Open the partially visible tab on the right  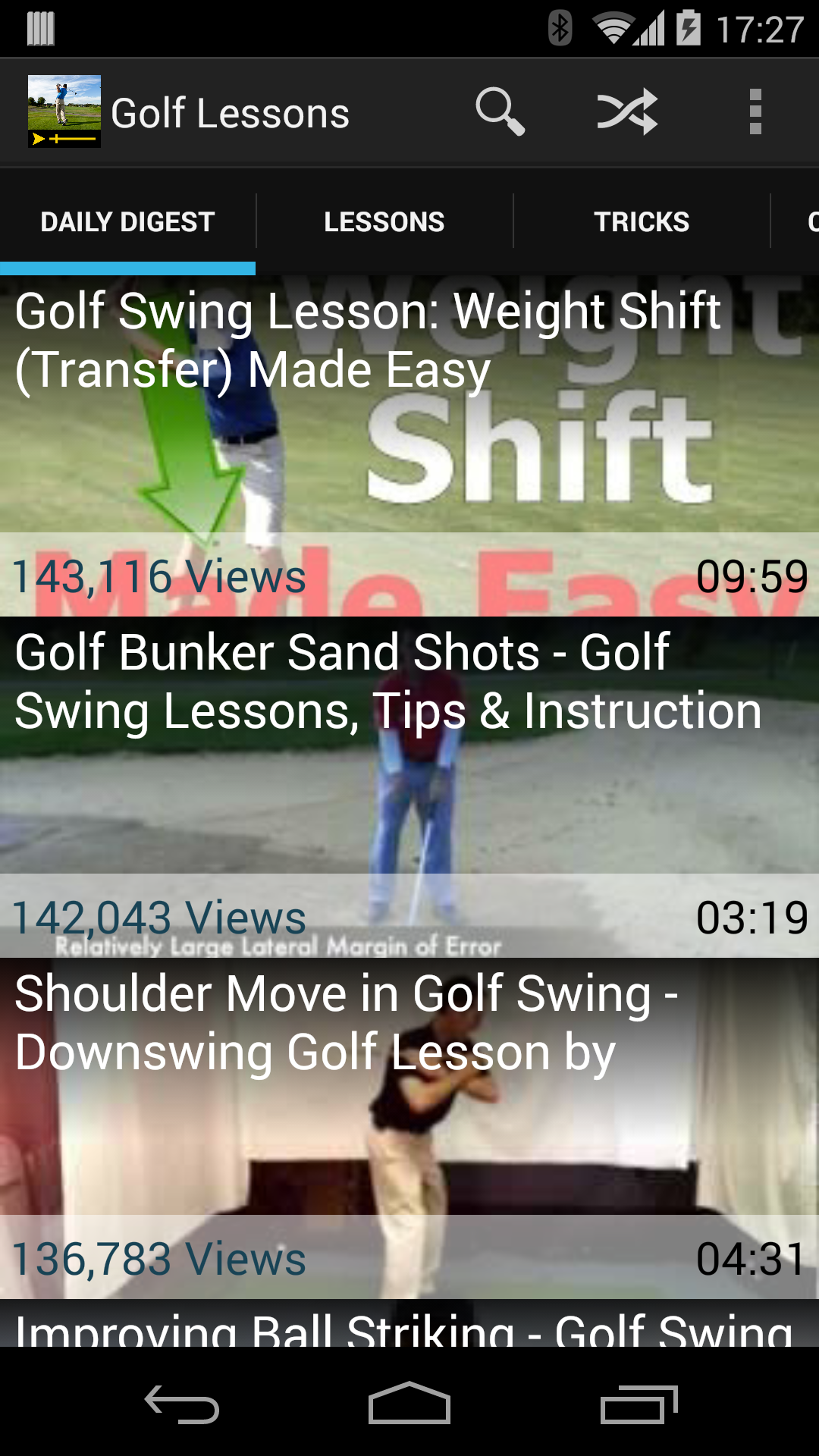[x=808, y=221]
